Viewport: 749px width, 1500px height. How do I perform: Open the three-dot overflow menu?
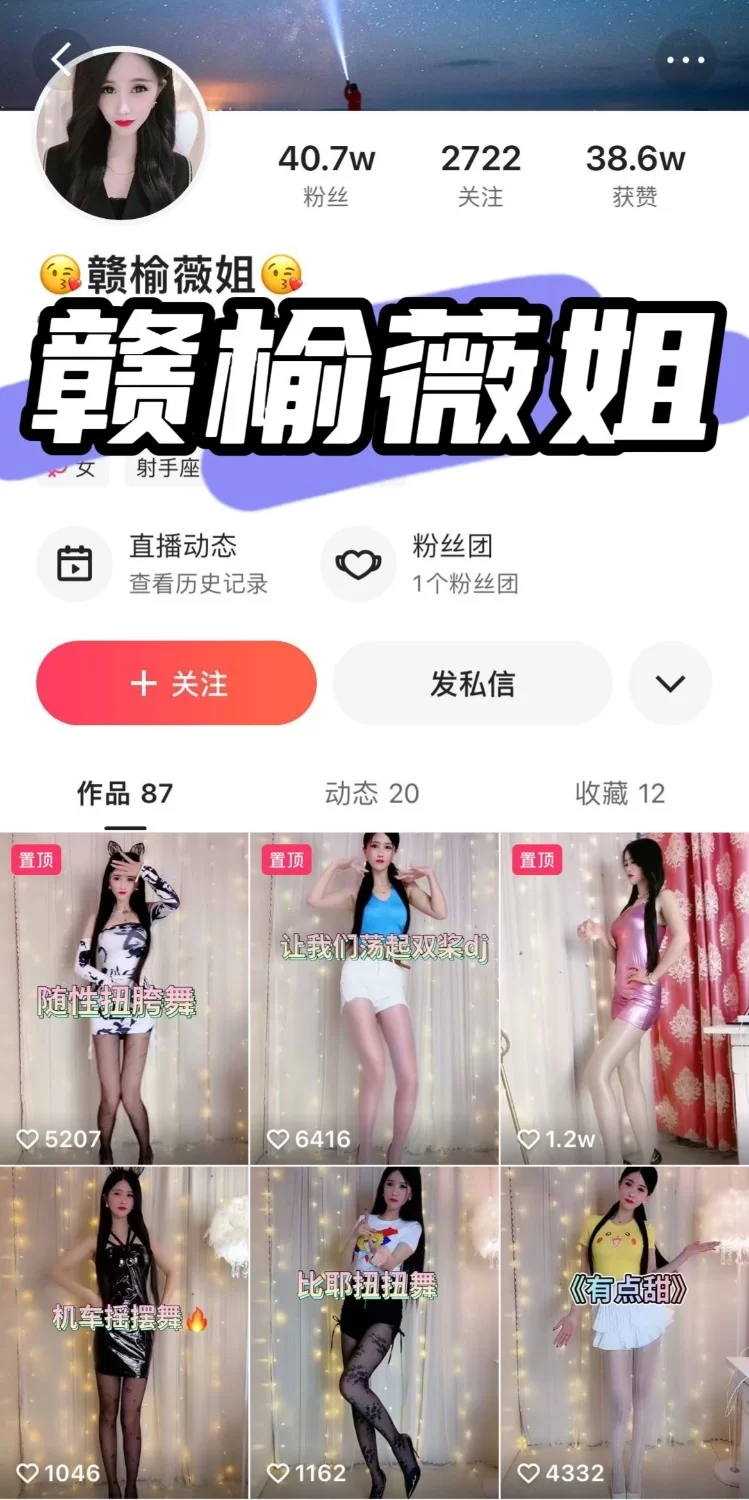tap(685, 59)
